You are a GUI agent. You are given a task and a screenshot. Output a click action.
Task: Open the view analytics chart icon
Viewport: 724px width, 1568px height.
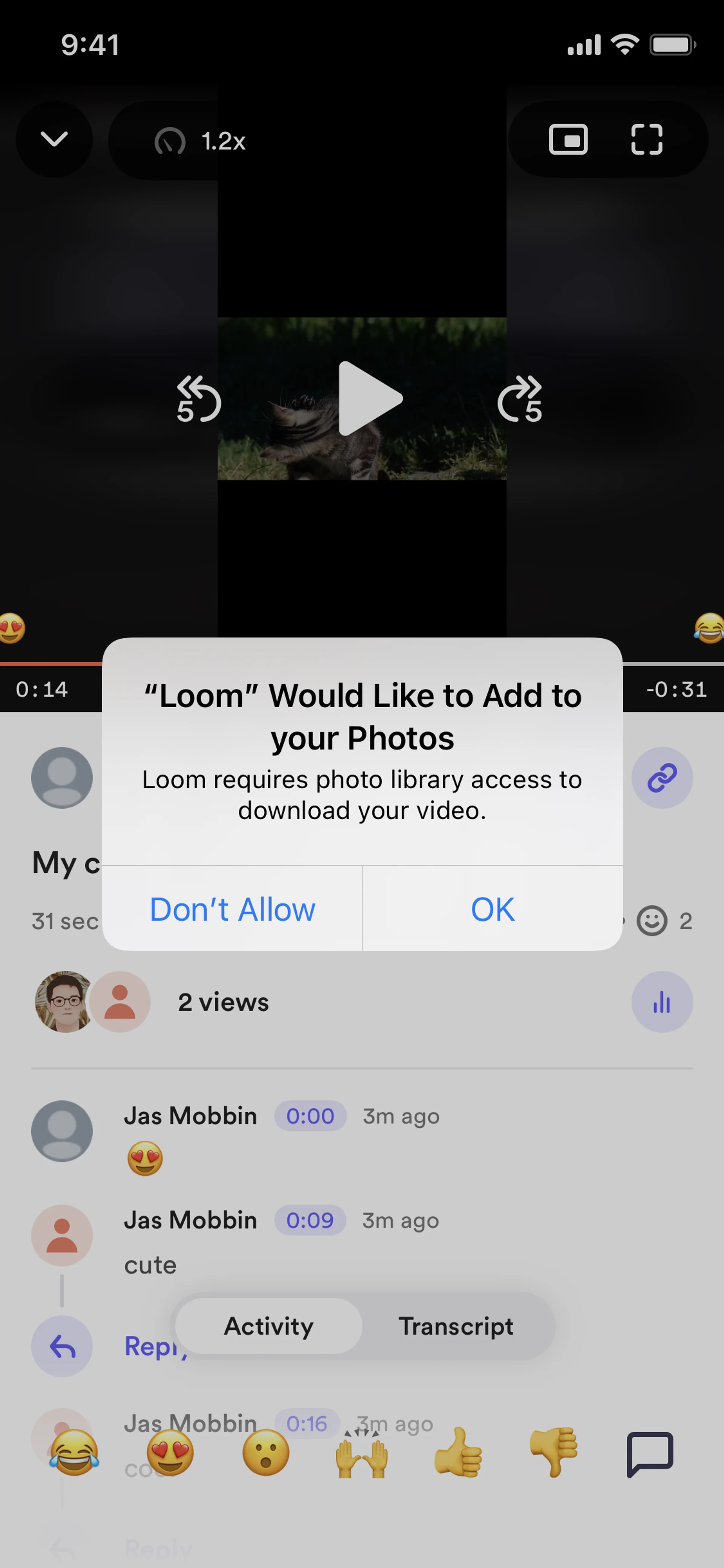661,1001
